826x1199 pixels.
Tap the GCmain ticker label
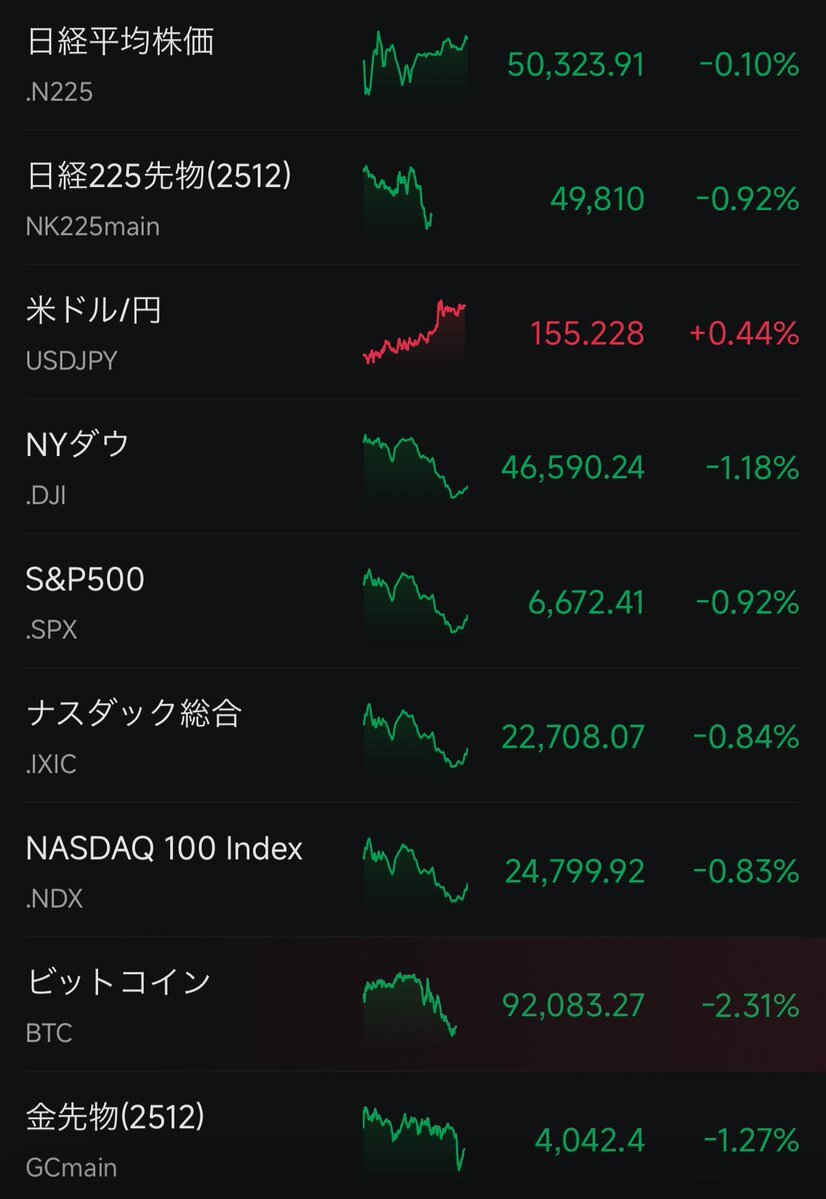(x=62, y=1165)
